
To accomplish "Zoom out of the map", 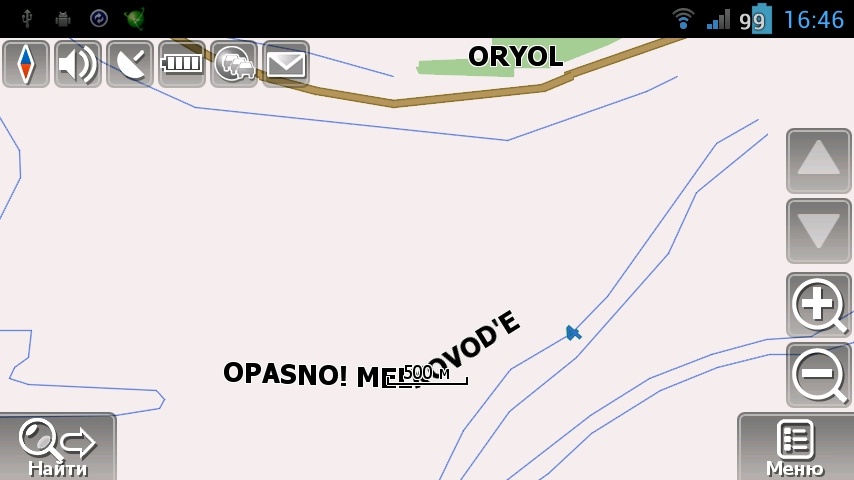I will (818, 375).
